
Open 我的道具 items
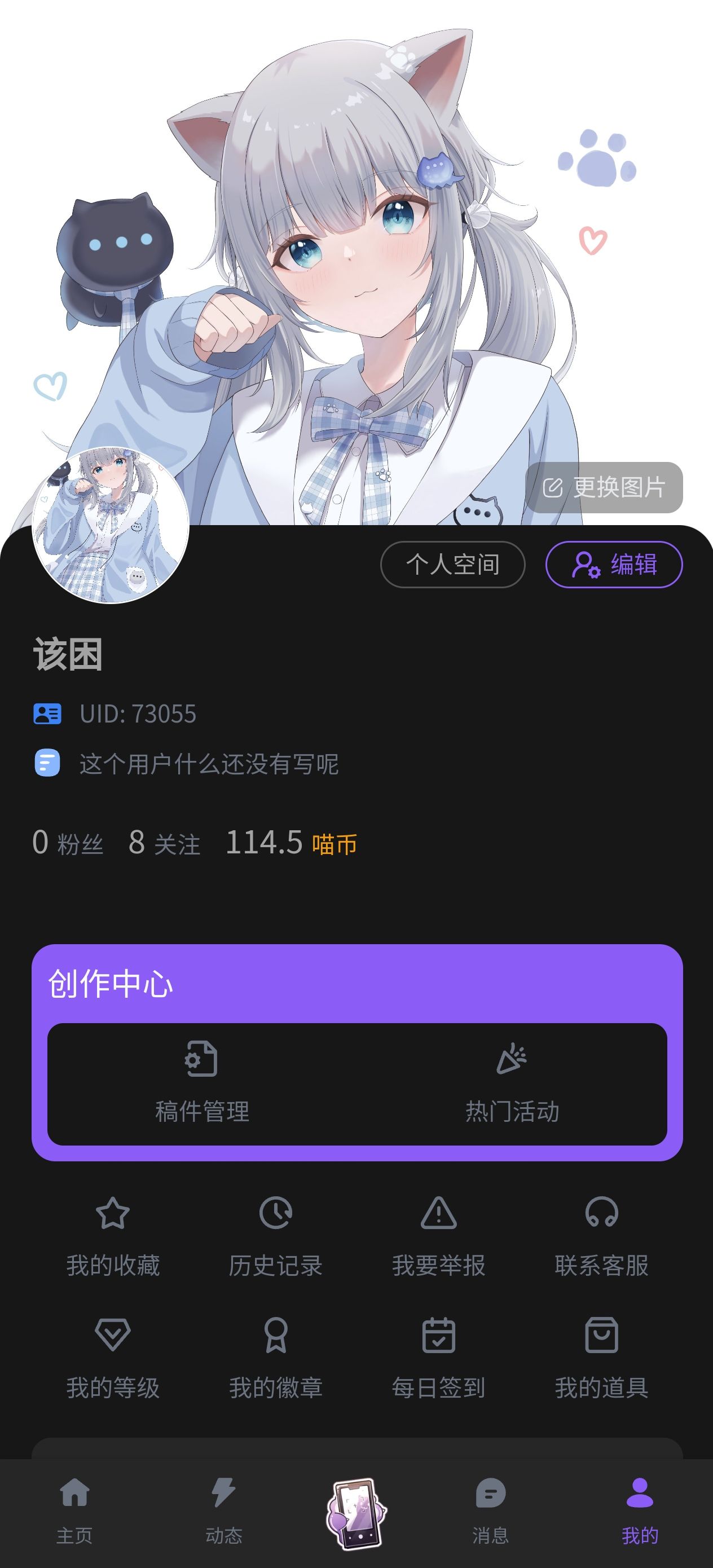click(601, 1358)
